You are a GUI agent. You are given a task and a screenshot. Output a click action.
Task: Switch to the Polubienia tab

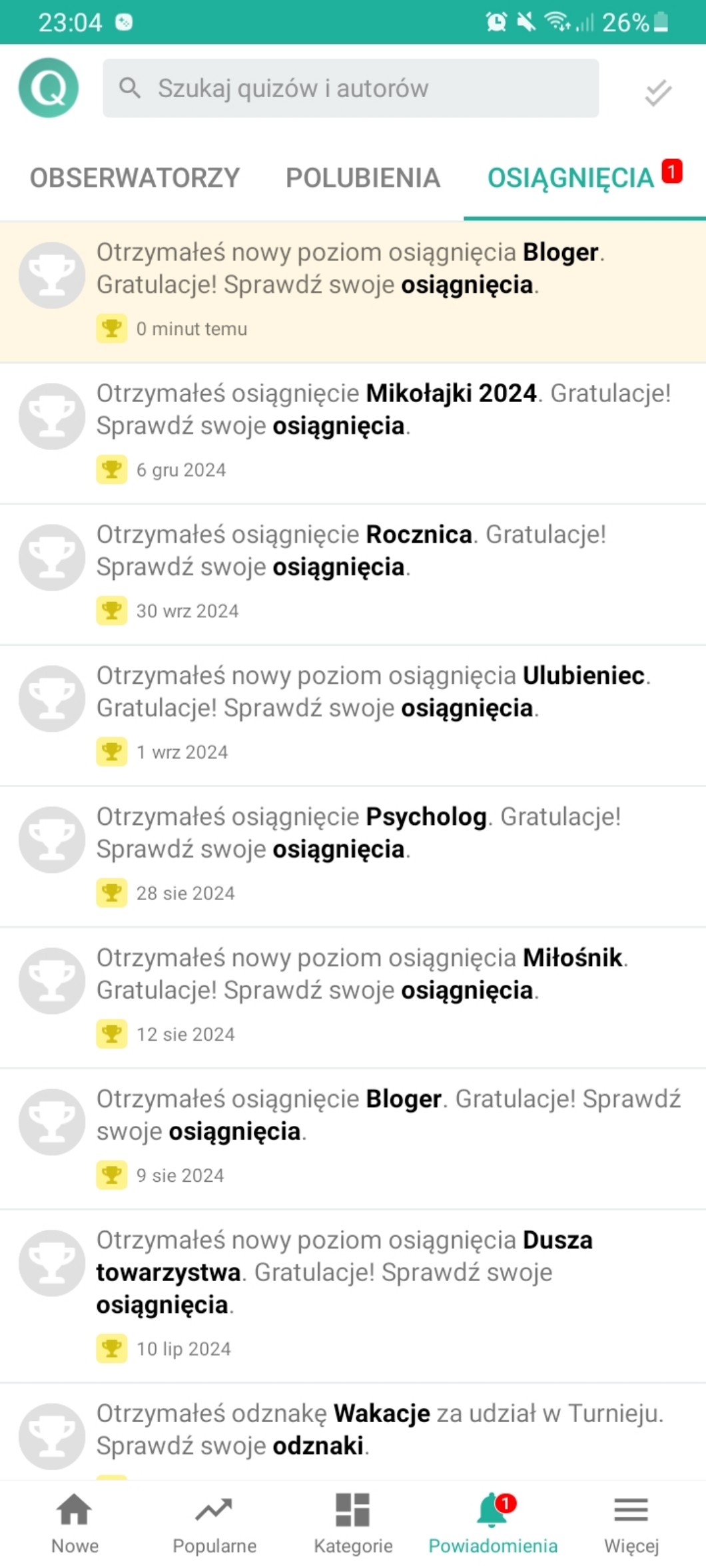click(363, 178)
